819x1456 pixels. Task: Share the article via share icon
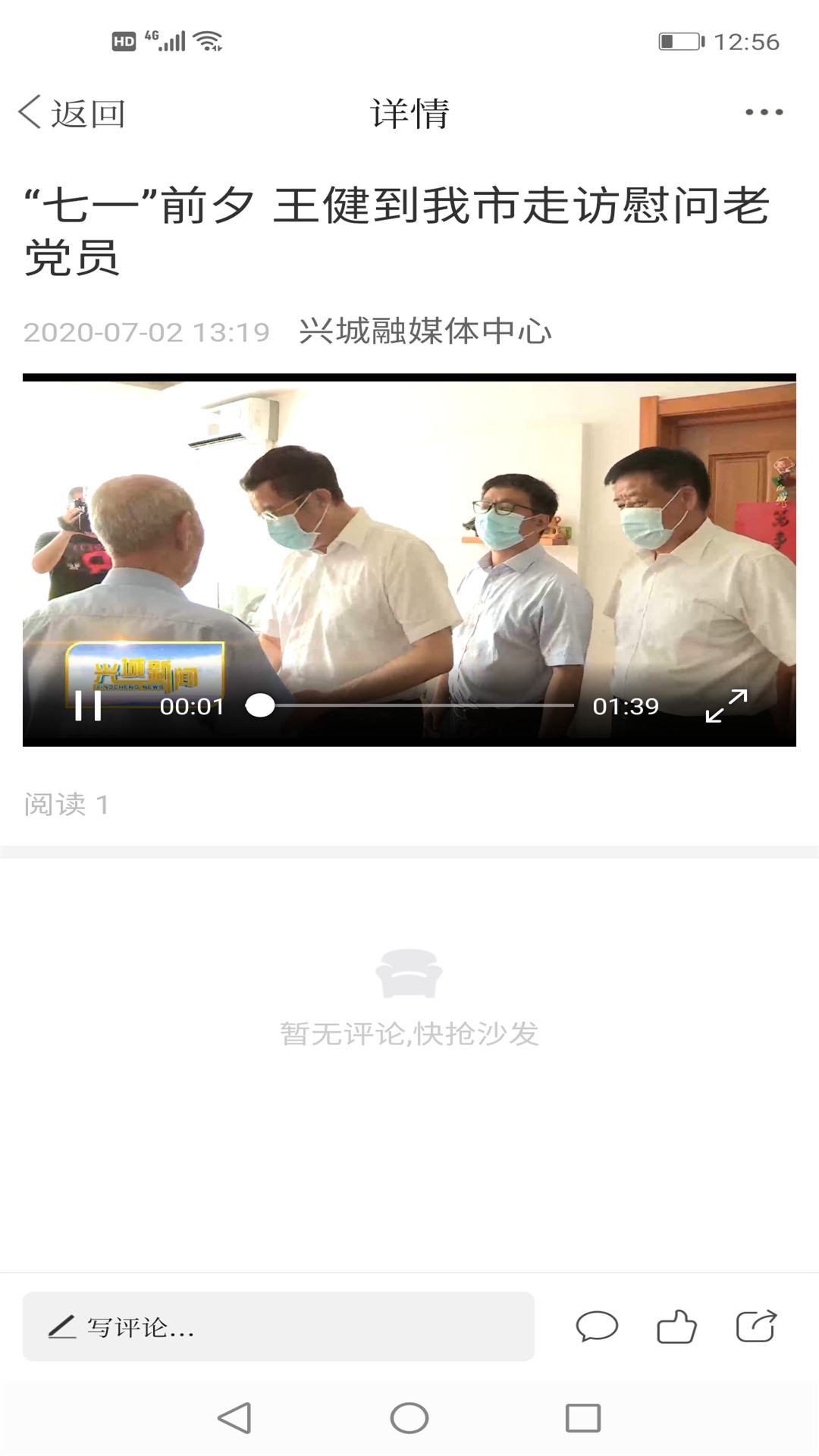pyautogui.click(x=755, y=1326)
